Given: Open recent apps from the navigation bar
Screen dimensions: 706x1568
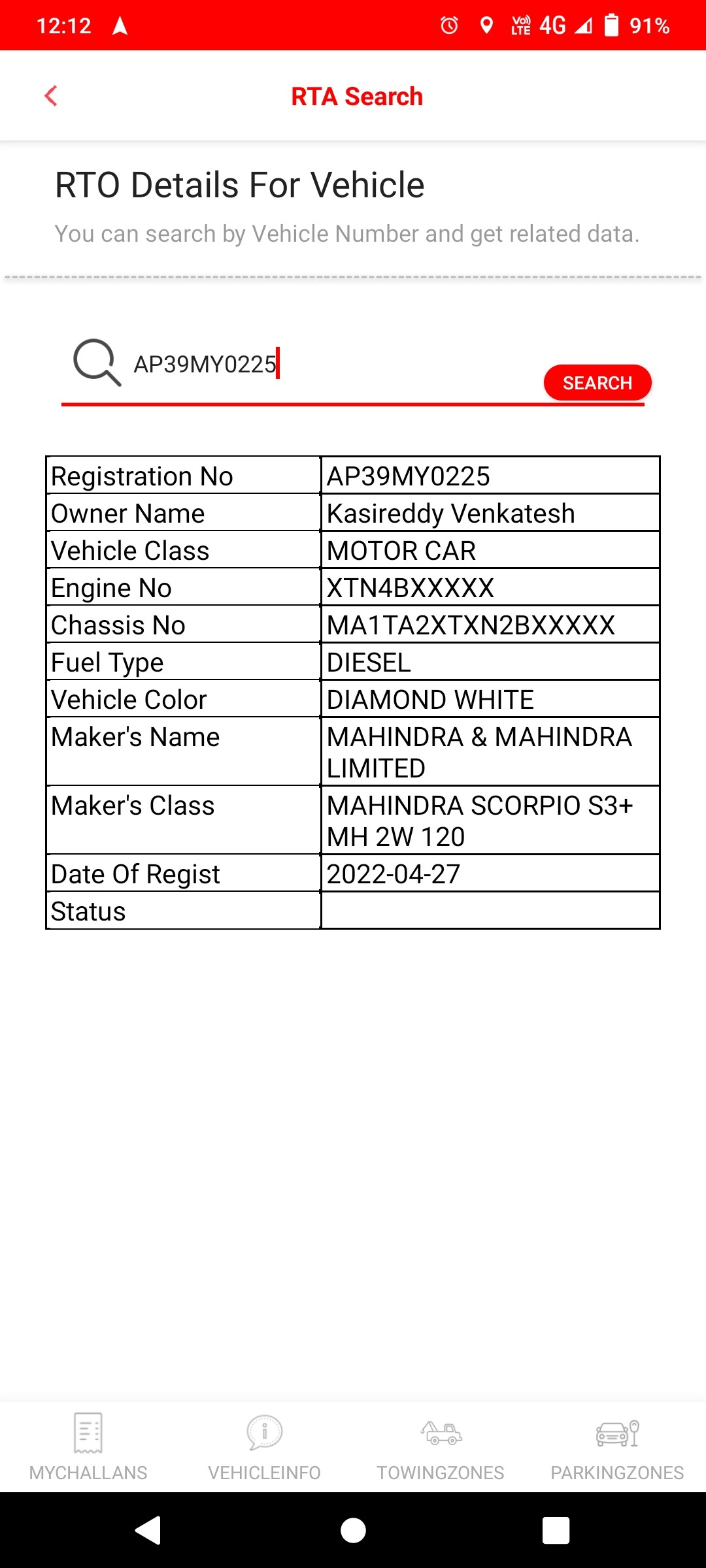Looking at the screenshot, I should tap(556, 1530).
